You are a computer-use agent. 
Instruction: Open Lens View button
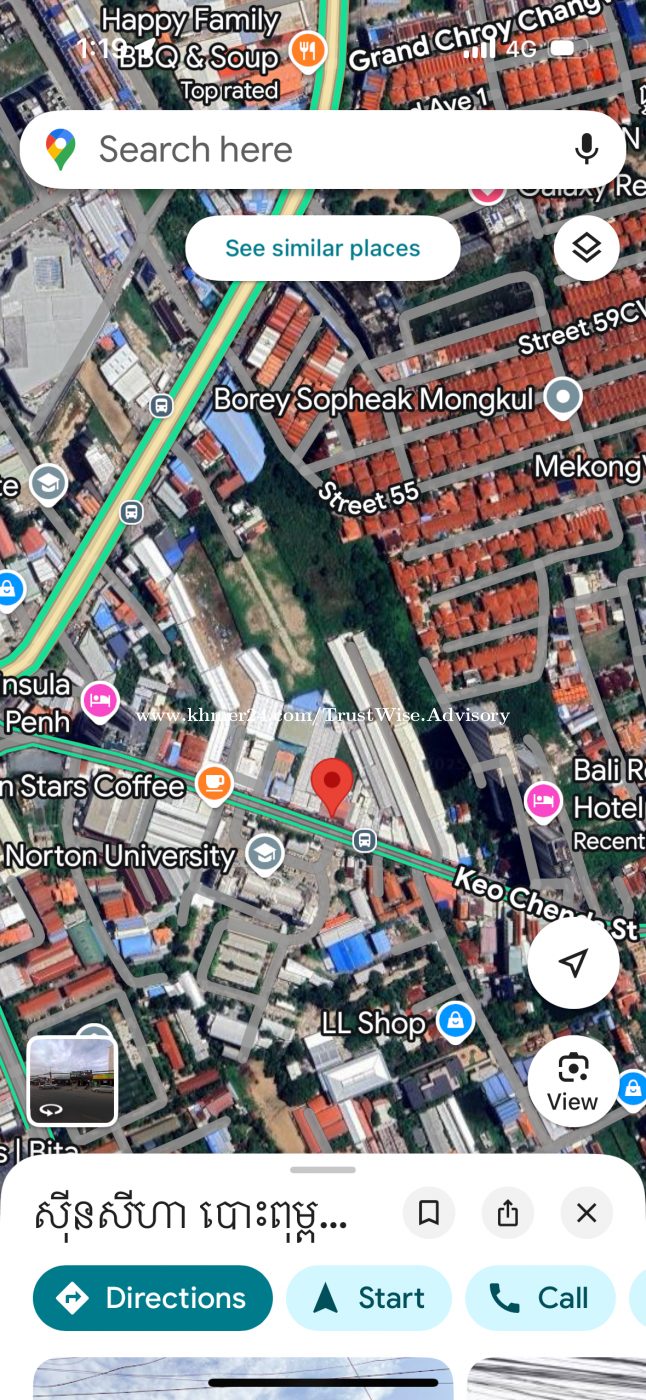point(573,1081)
